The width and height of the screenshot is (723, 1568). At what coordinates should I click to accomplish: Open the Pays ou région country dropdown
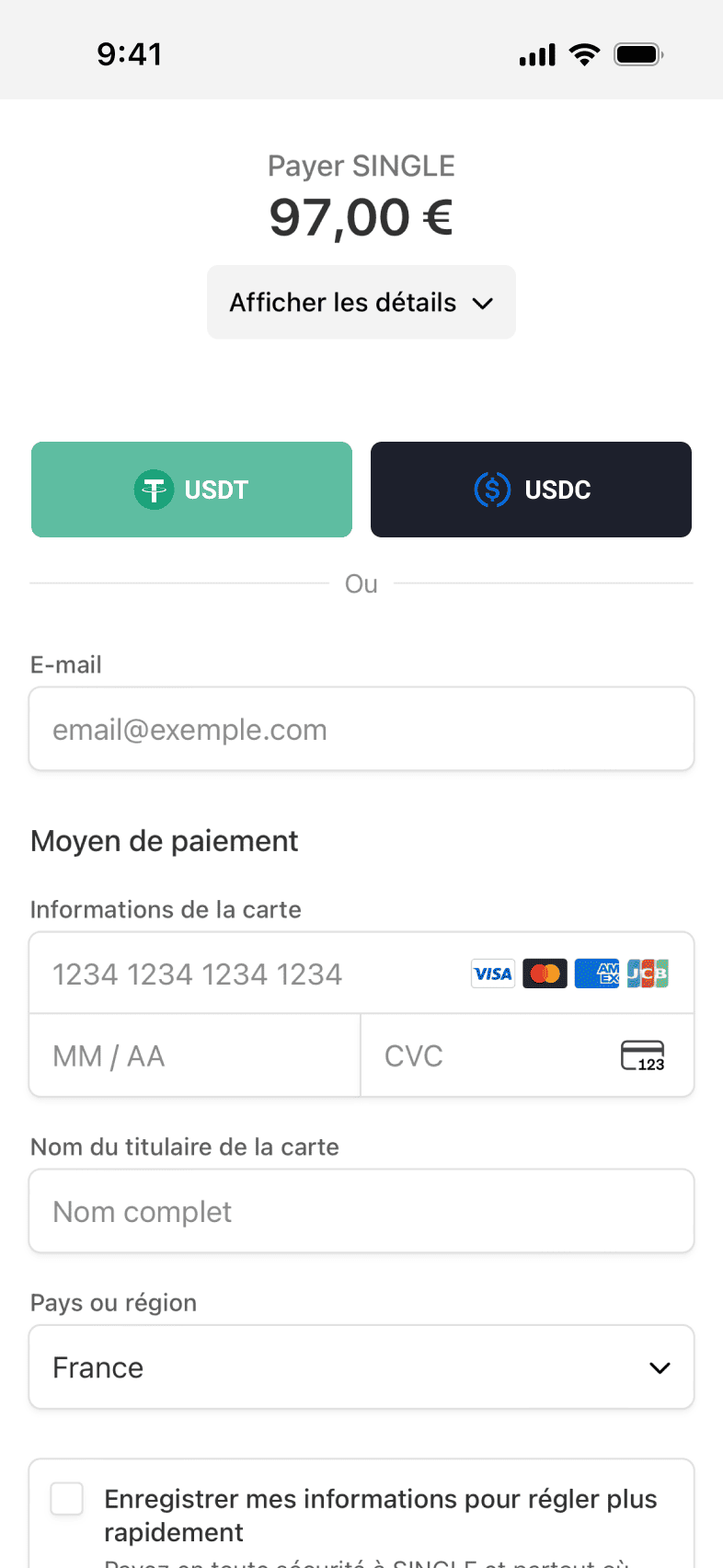tap(361, 1367)
